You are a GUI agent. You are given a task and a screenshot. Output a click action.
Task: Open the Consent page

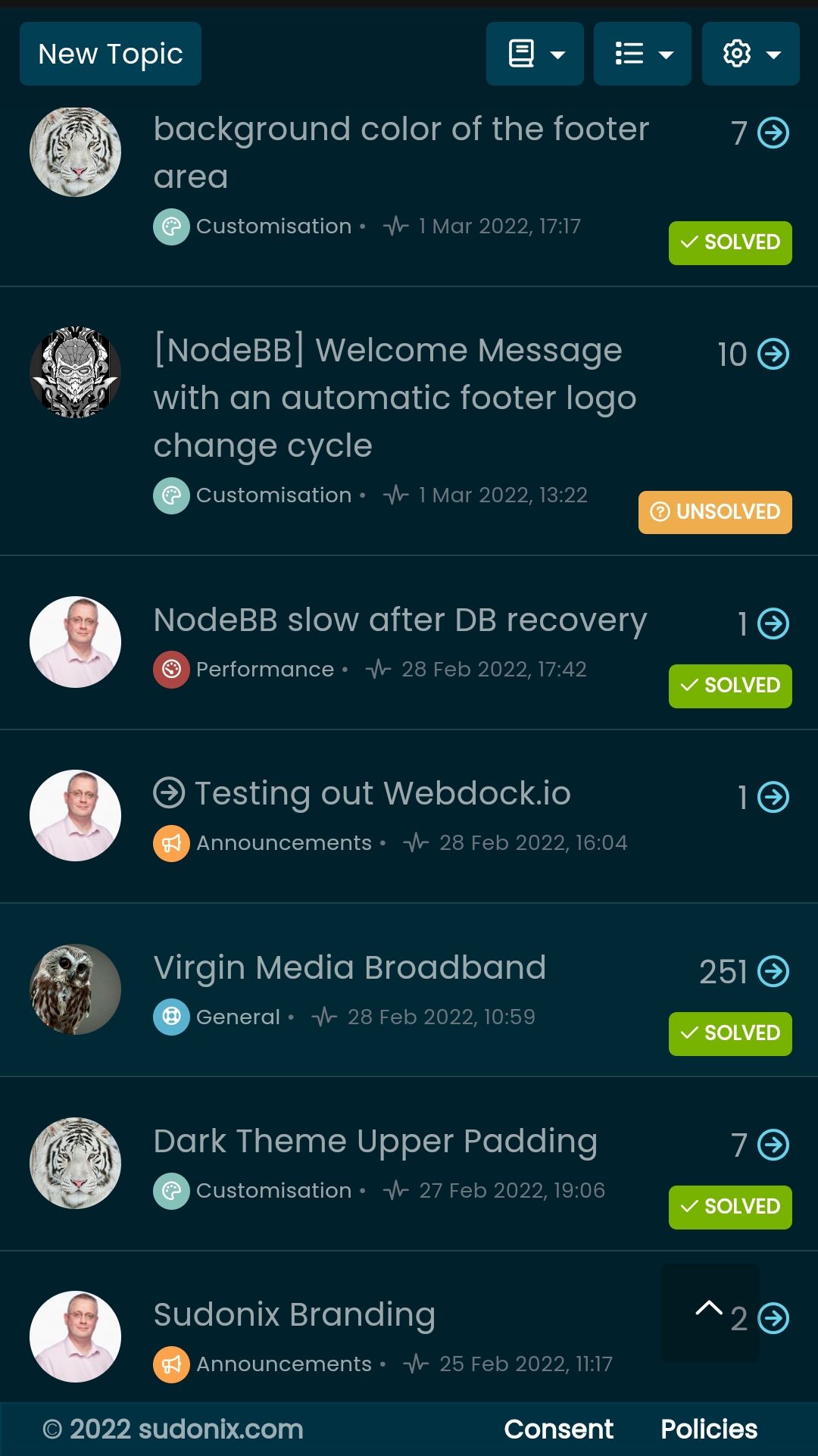point(560,1427)
